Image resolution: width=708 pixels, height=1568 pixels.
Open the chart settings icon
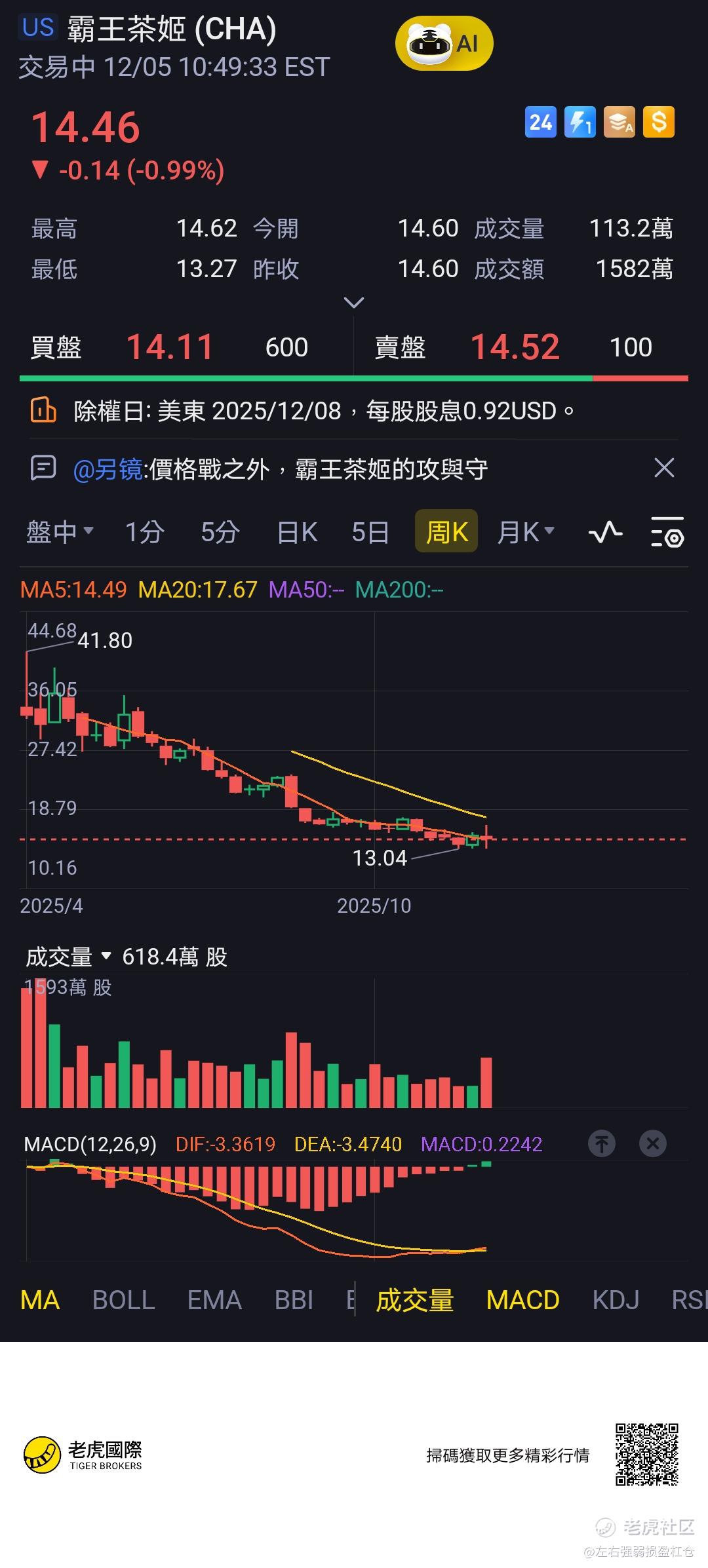coord(667,531)
